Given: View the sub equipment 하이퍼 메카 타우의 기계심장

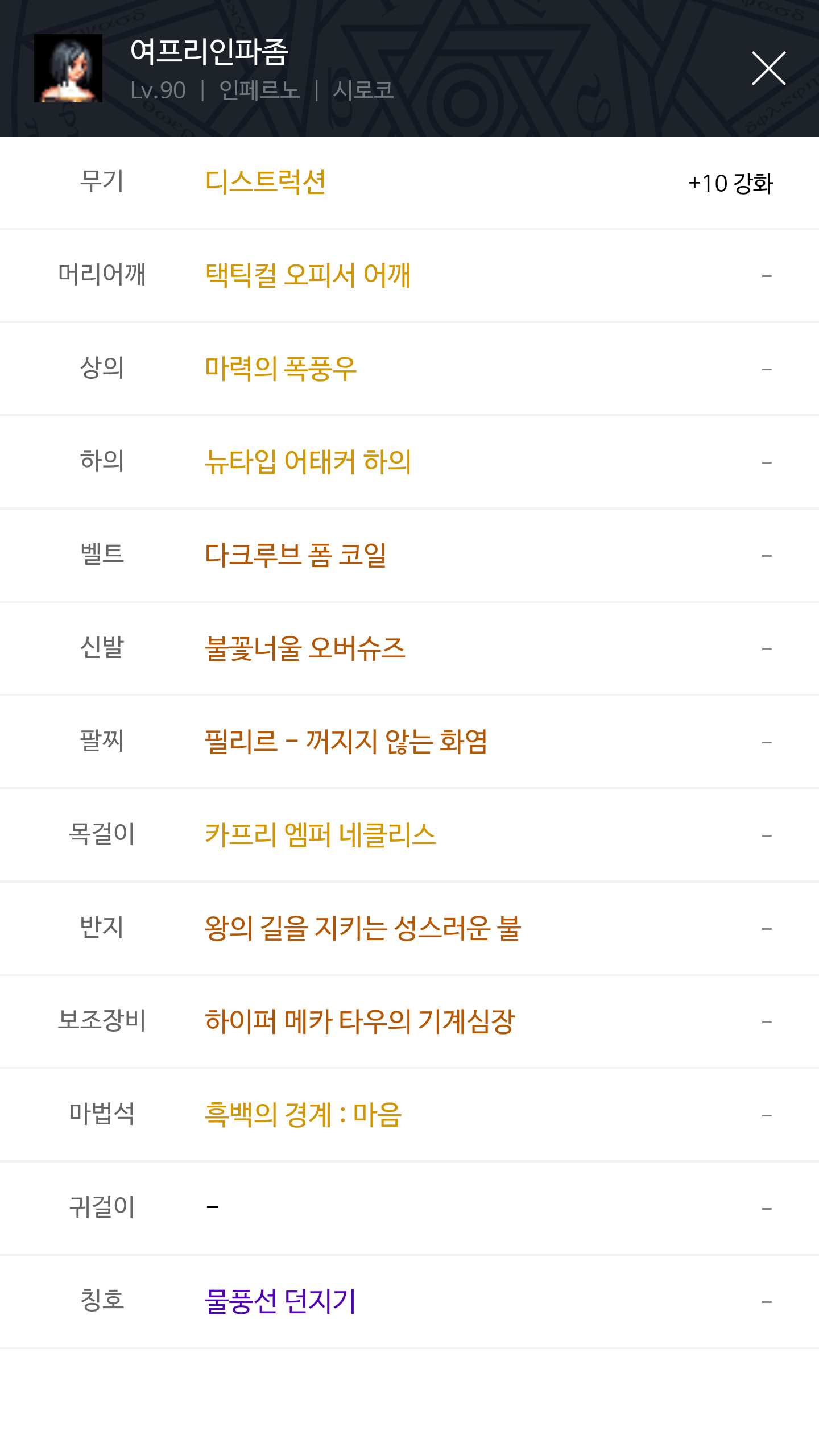Looking at the screenshot, I should tap(359, 1022).
